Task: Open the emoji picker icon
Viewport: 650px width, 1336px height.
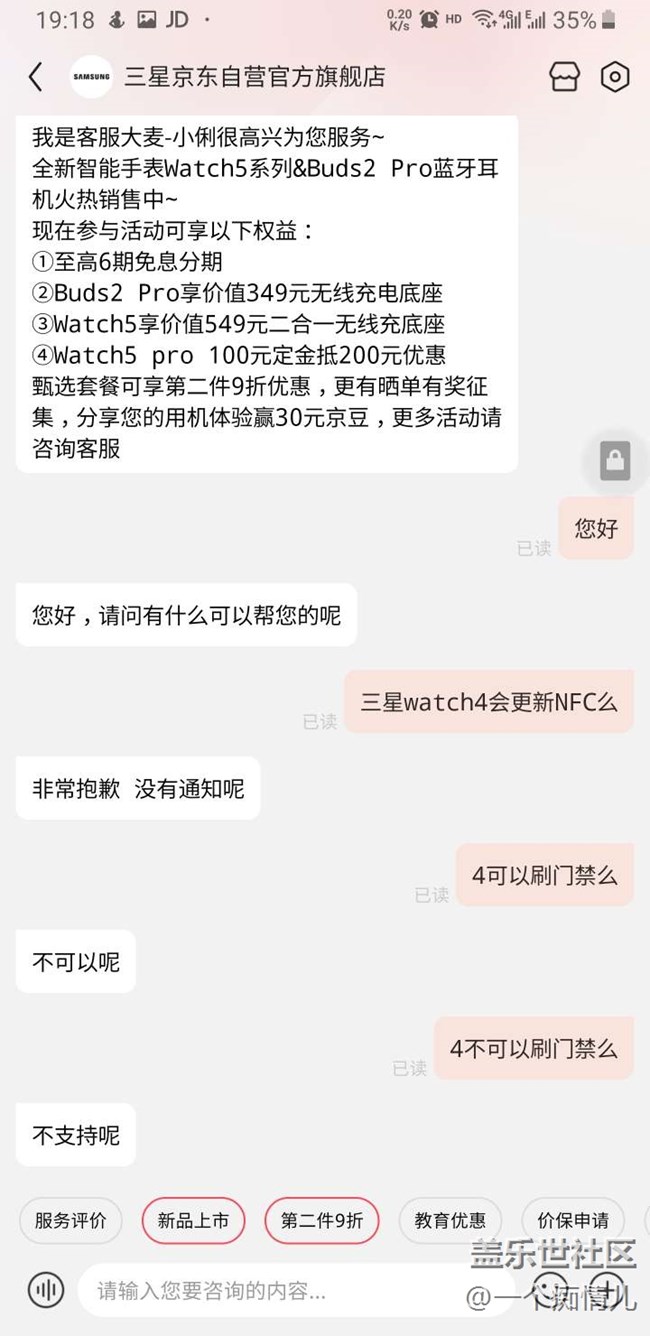Action: click(x=551, y=1288)
